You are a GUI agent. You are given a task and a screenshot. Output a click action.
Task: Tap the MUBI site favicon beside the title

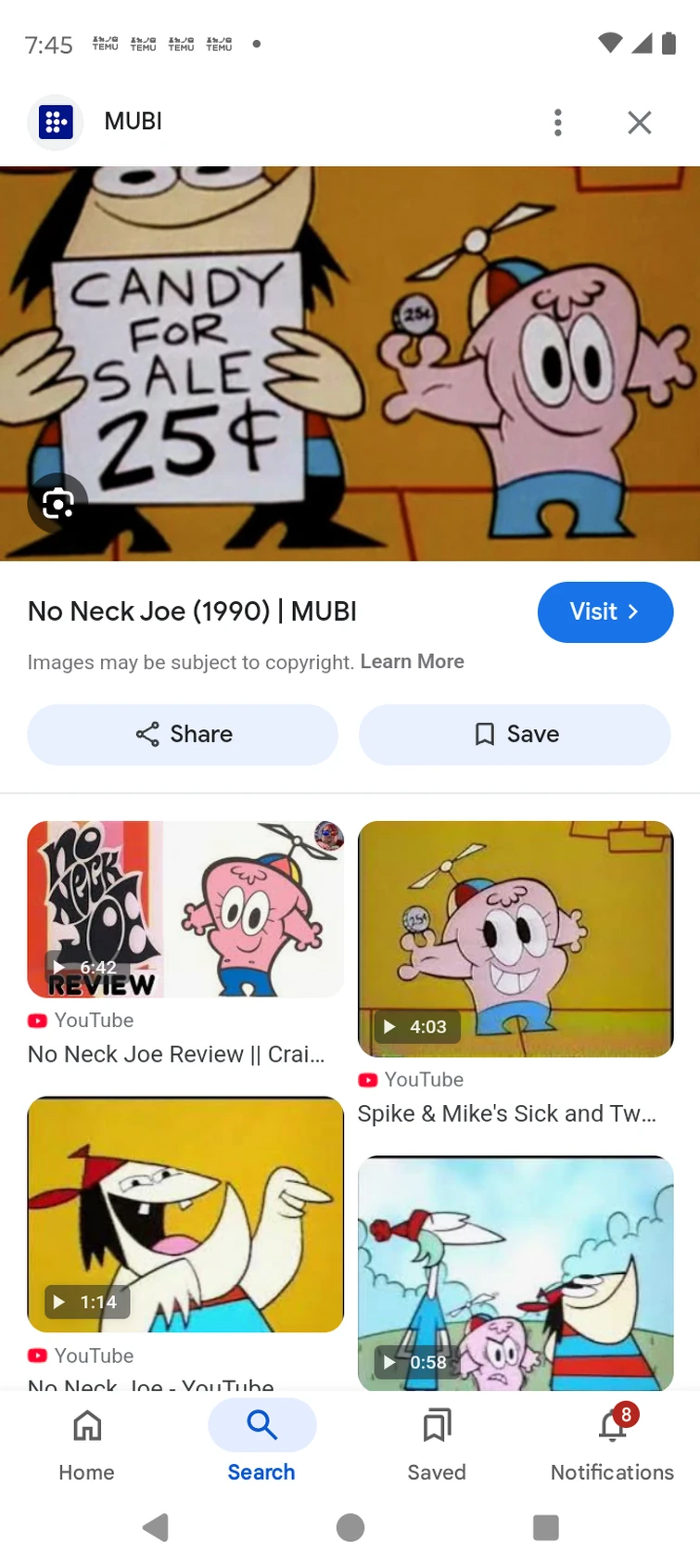coord(55,122)
